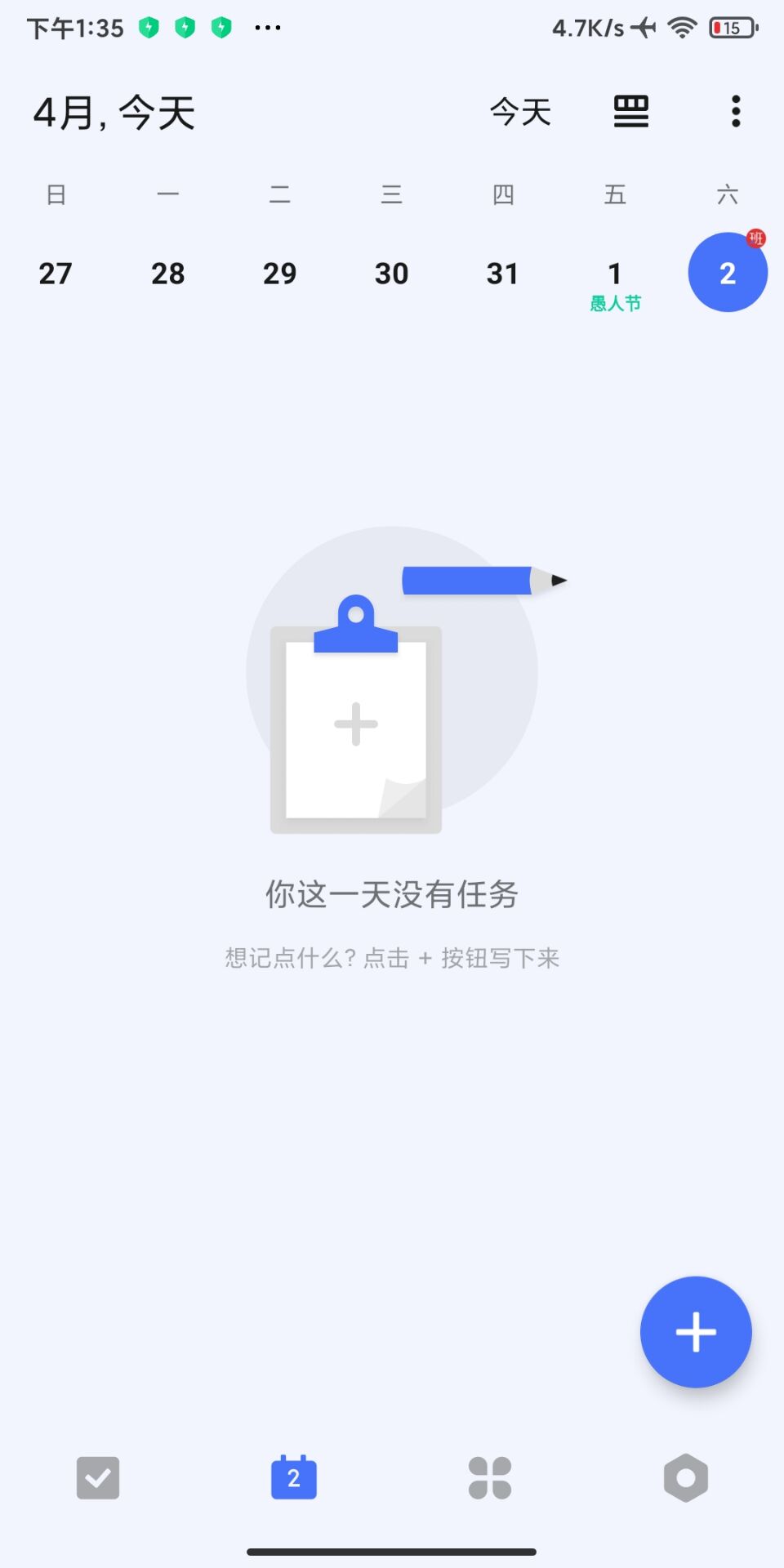Open the four-leaf grid tab

click(x=490, y=1477)
